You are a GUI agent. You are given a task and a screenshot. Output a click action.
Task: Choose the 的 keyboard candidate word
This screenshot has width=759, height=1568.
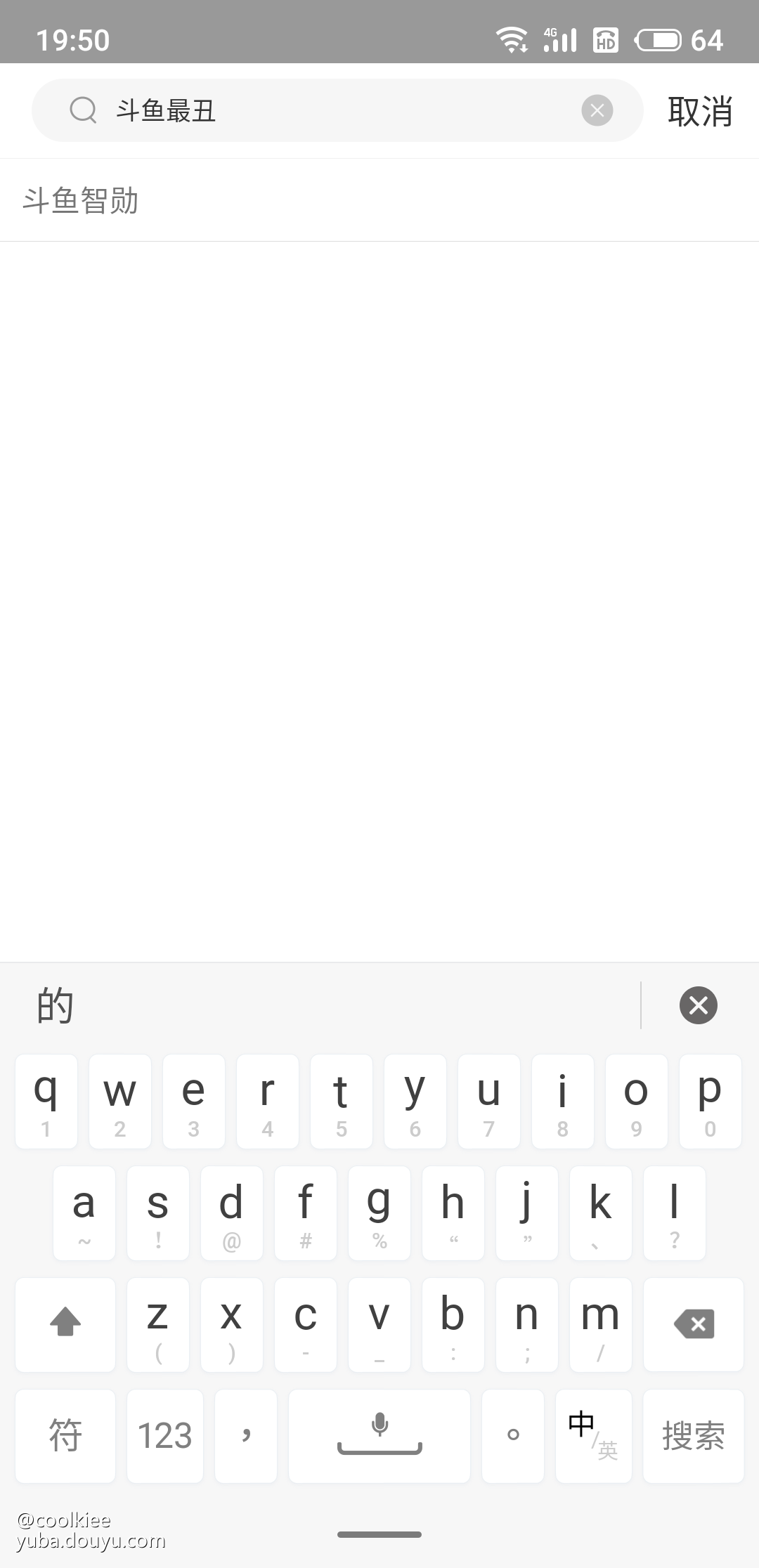click(x=55, y=1005)
